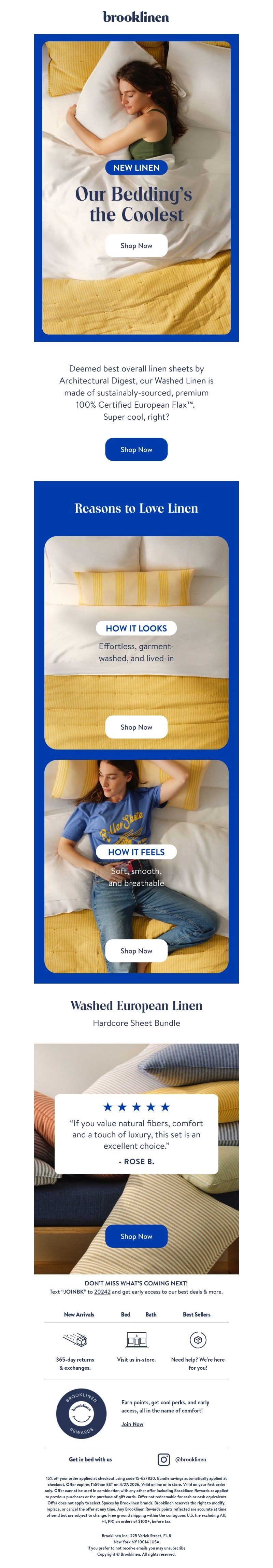The height and width of the screenshot is (1568, 273).
Task: View Best Sellers
Action: (197, 1314)
